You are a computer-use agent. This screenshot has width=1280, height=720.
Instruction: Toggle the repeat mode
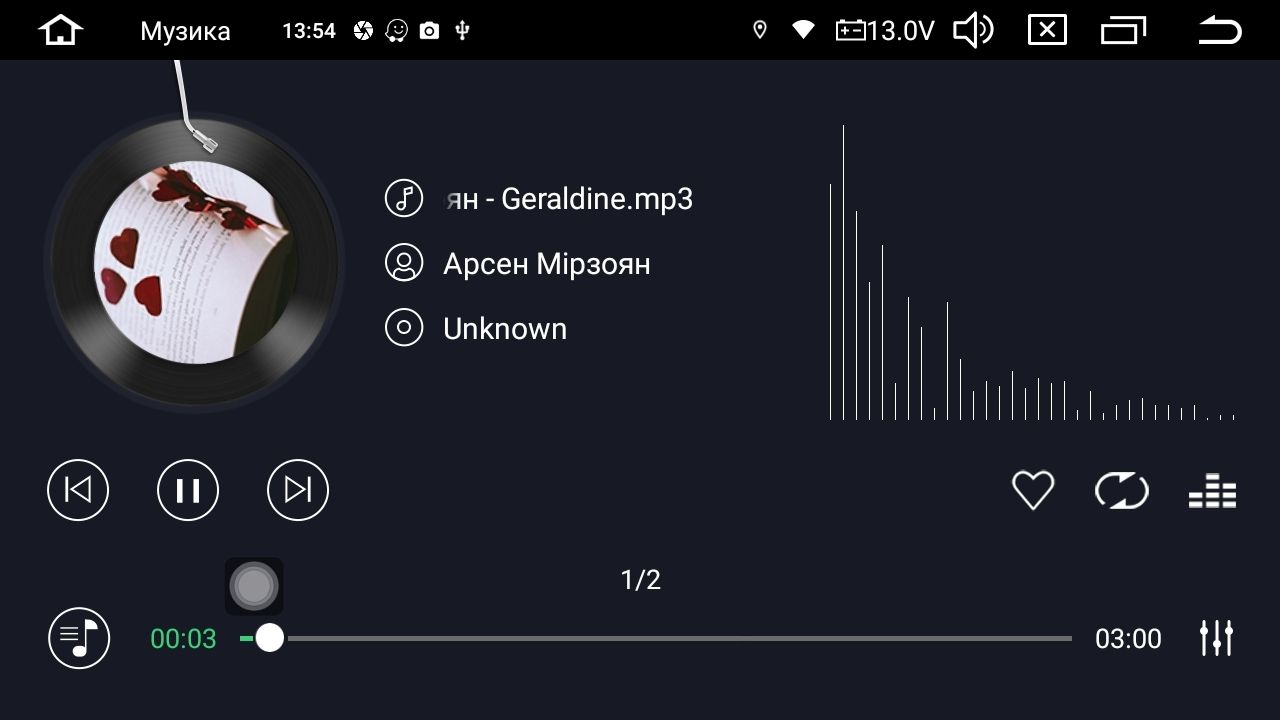point(1122,491)
